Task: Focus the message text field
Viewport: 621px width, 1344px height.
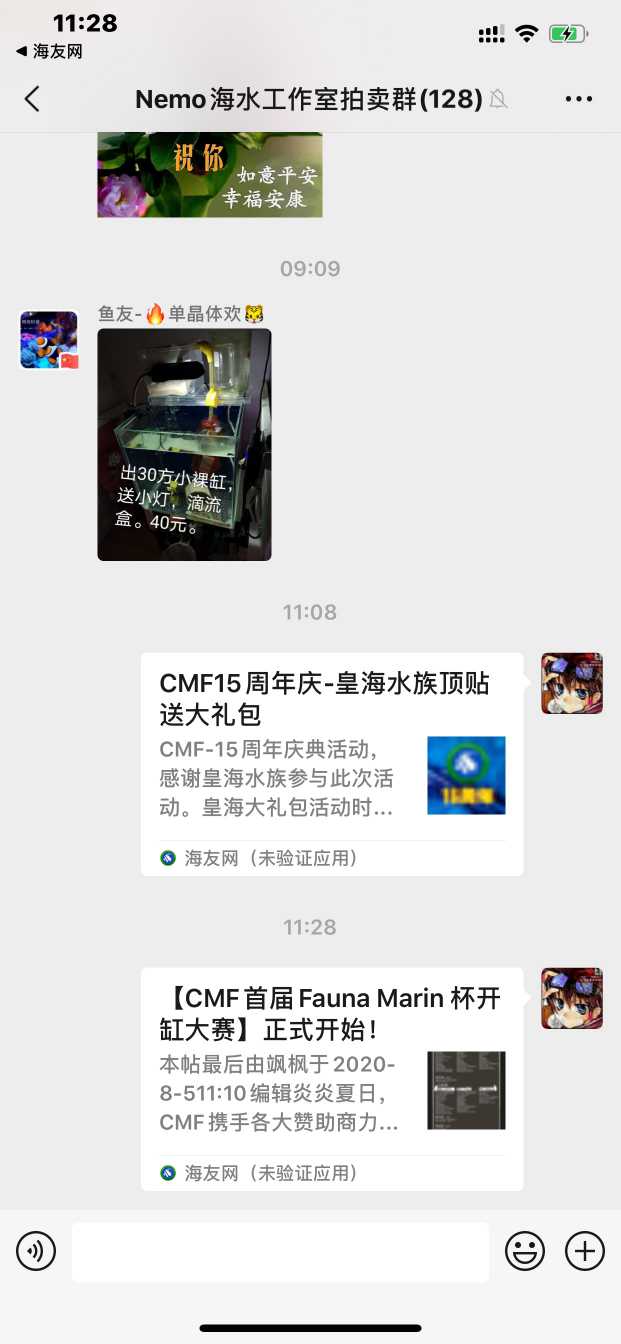Action: (280, 1252)
